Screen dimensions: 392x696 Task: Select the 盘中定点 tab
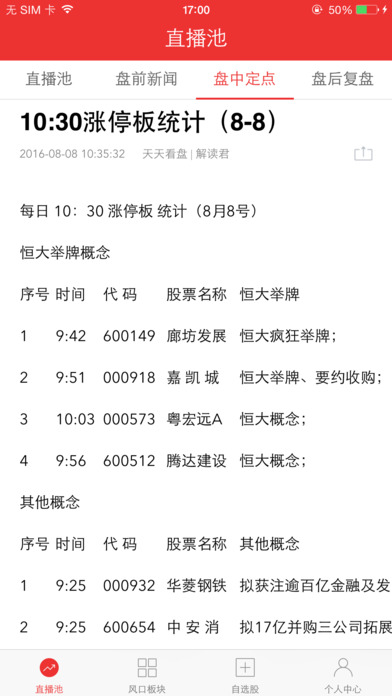tap(245, 79)
